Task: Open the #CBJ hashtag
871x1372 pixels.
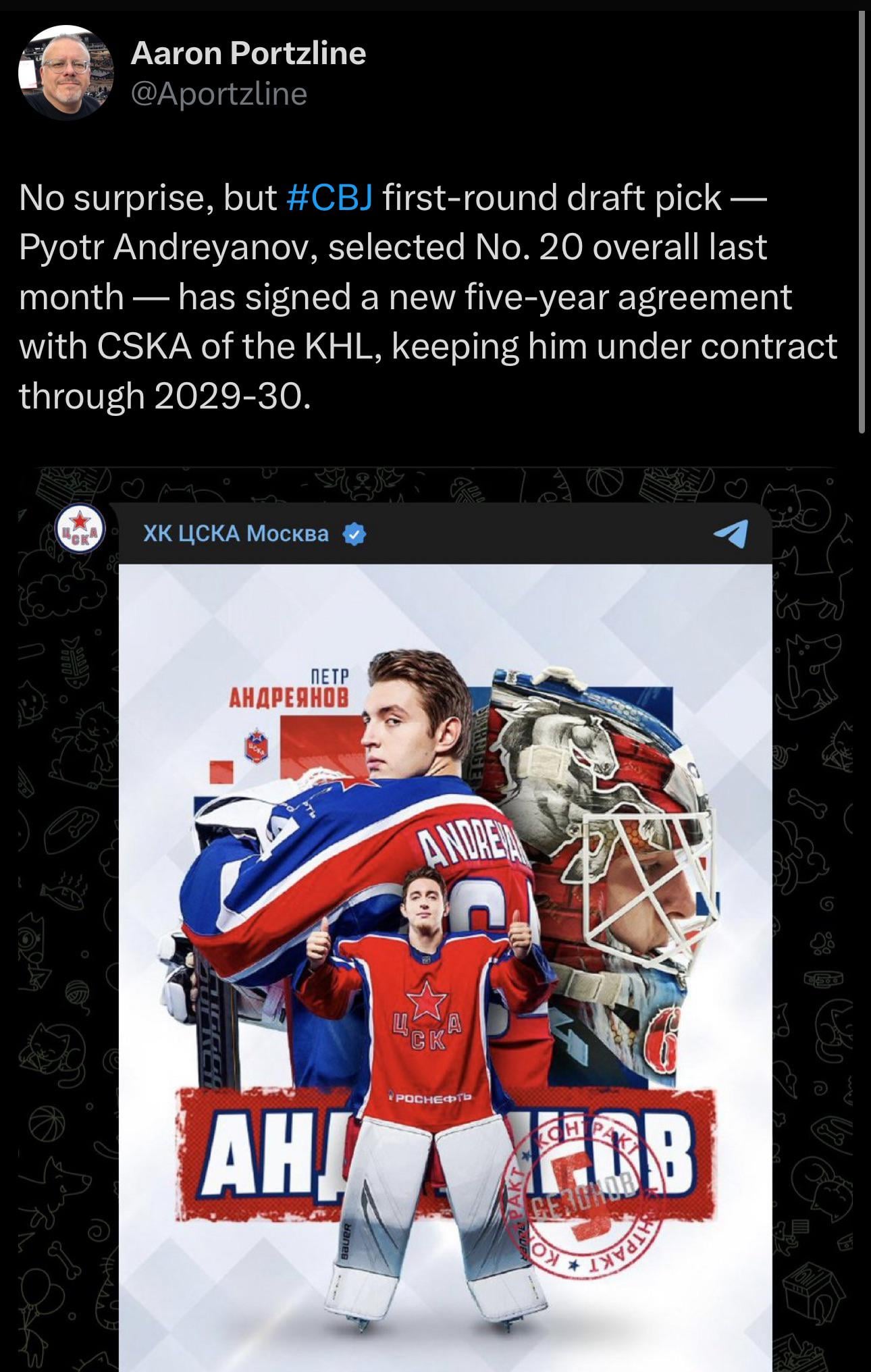Action: pos(329,198)
